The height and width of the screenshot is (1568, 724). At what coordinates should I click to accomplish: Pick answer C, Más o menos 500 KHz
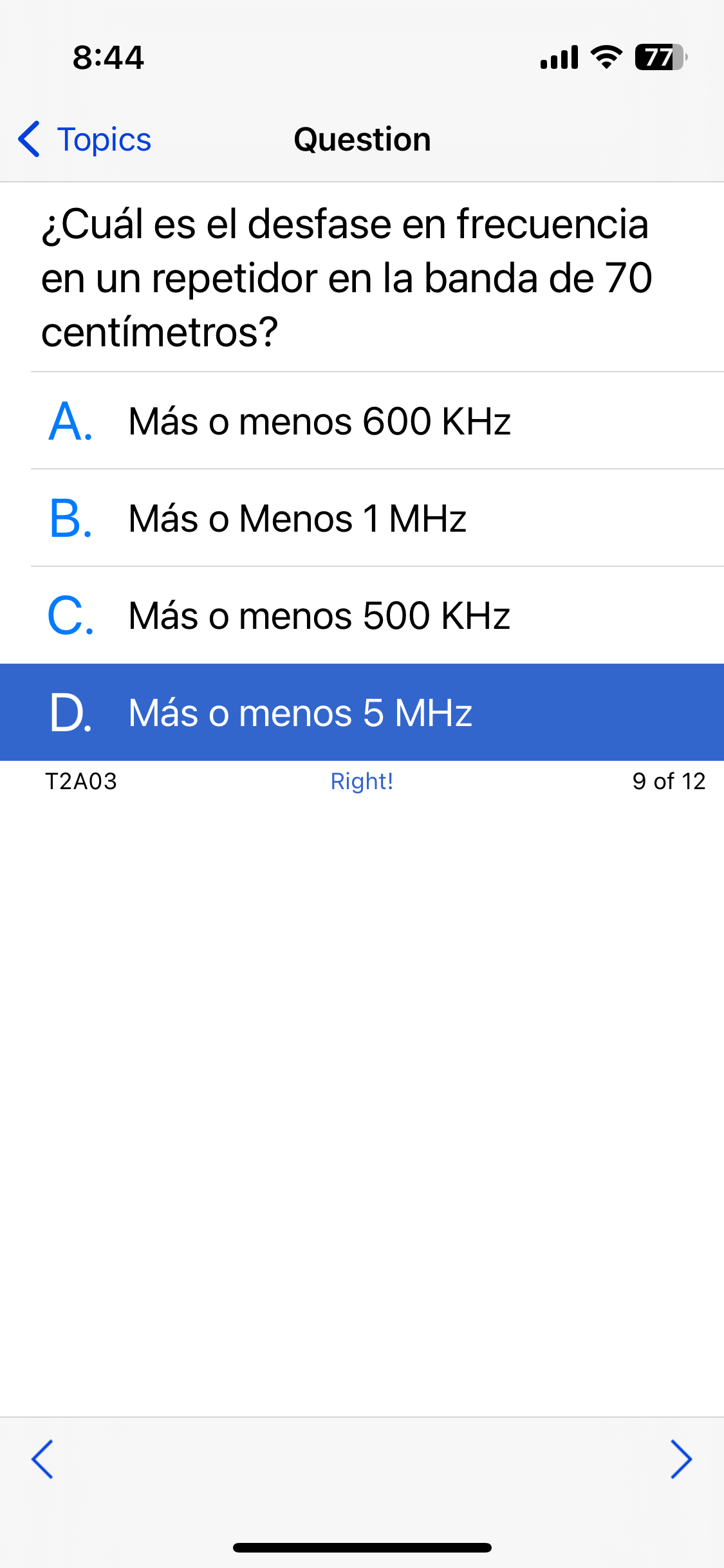click(362, 615)
